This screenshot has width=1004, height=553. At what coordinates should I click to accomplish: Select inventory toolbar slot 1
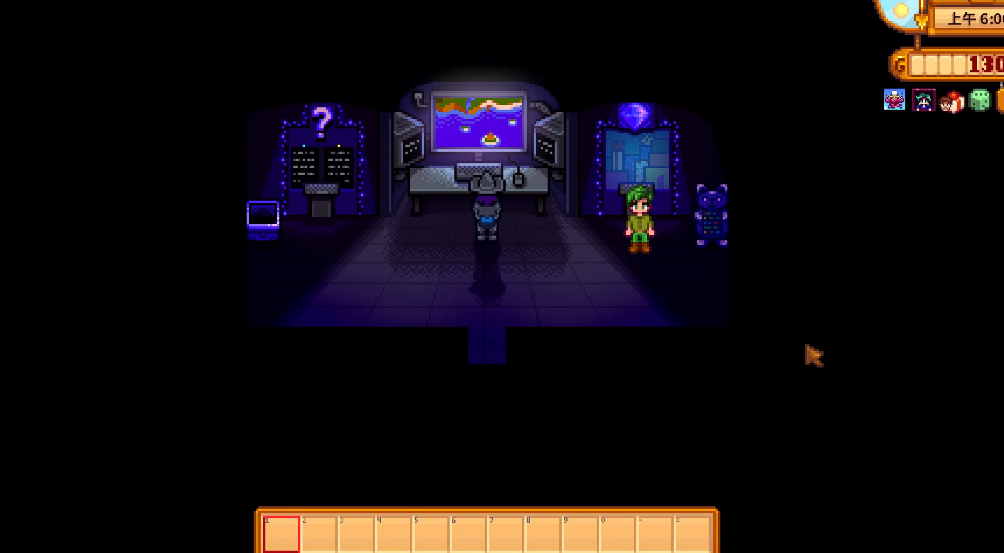point(282,534)
